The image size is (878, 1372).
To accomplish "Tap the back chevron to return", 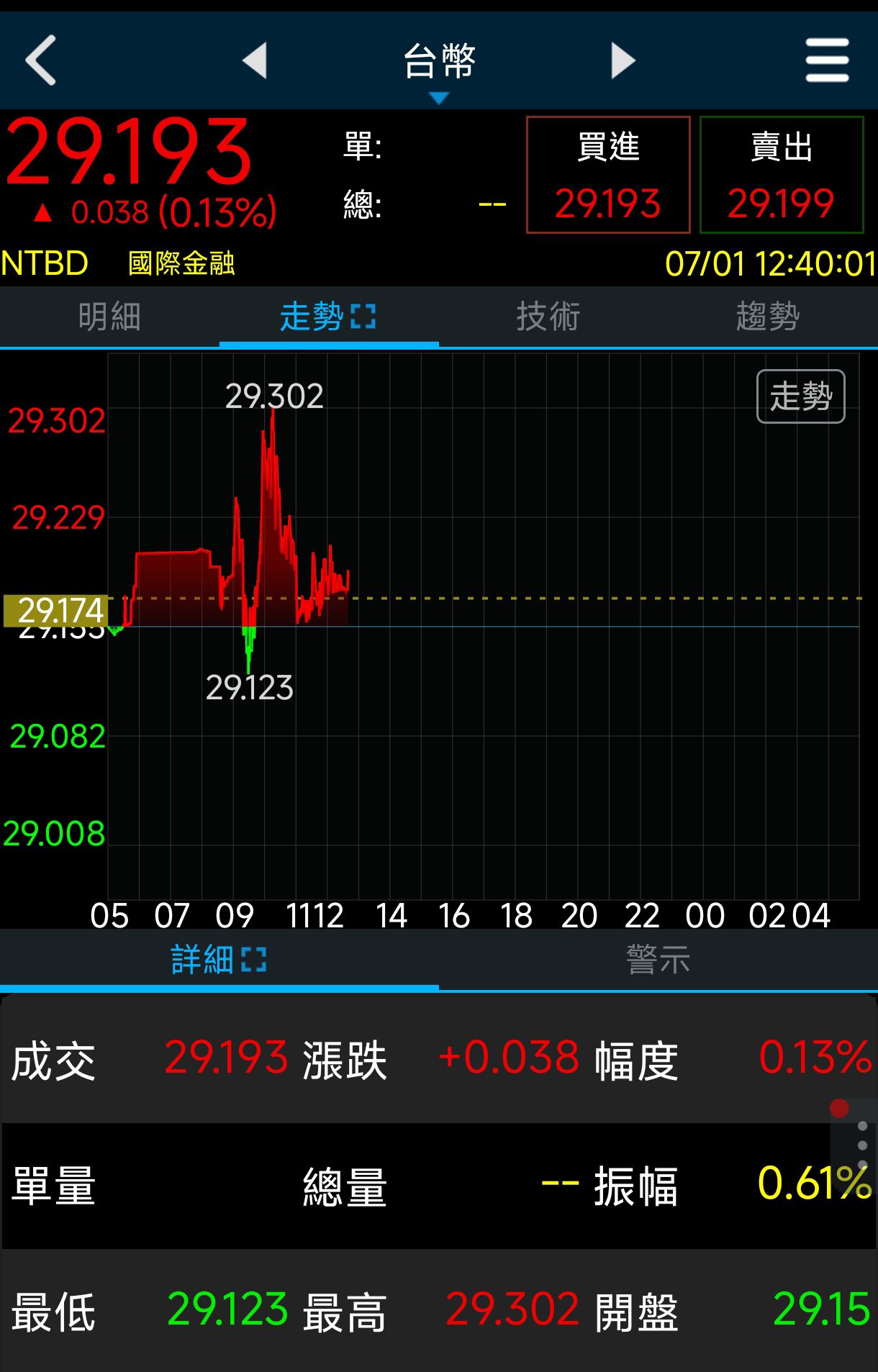I will [41, 60].
